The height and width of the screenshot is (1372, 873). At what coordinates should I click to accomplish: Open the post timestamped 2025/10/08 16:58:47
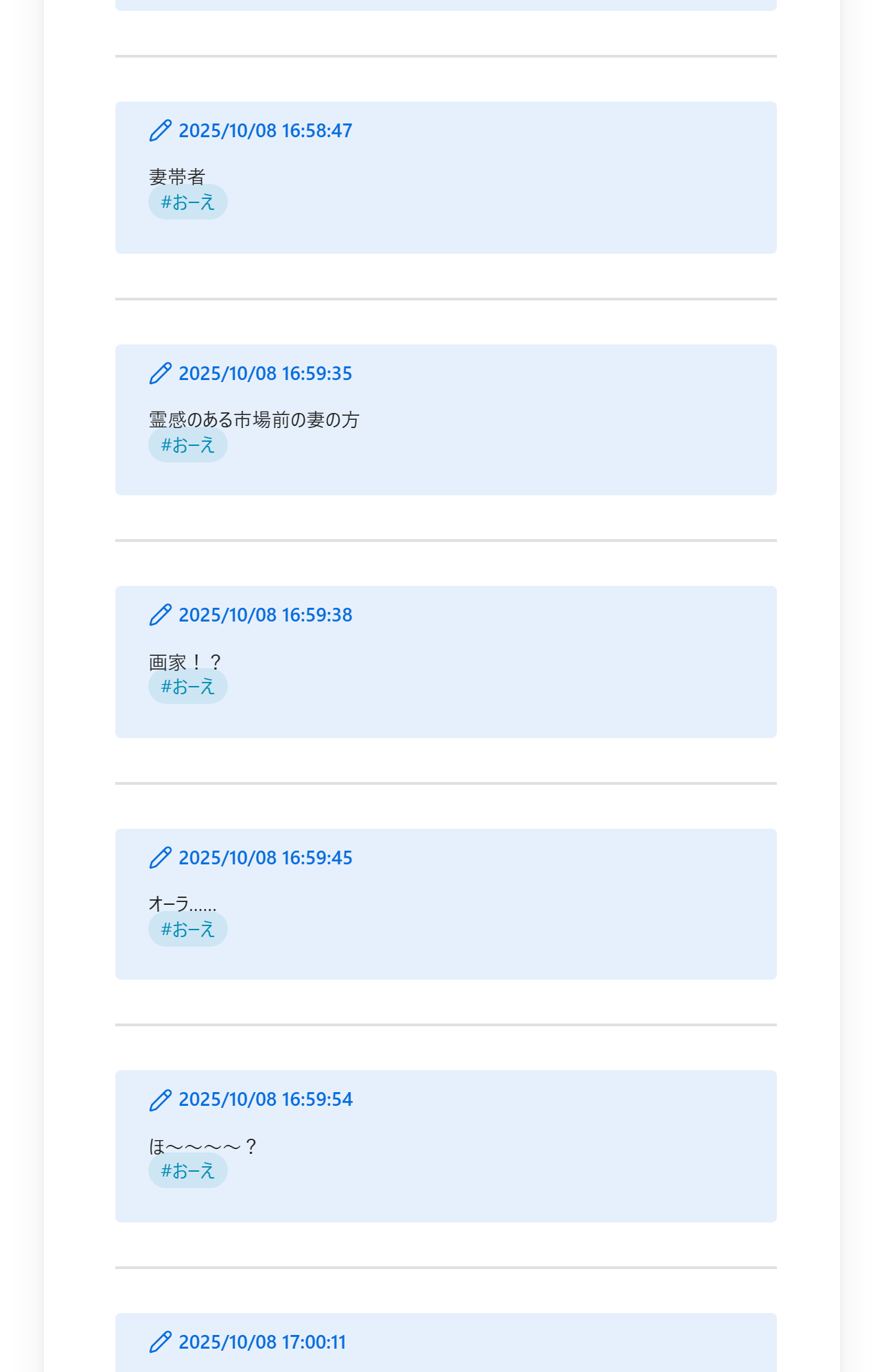coord(265,131)
